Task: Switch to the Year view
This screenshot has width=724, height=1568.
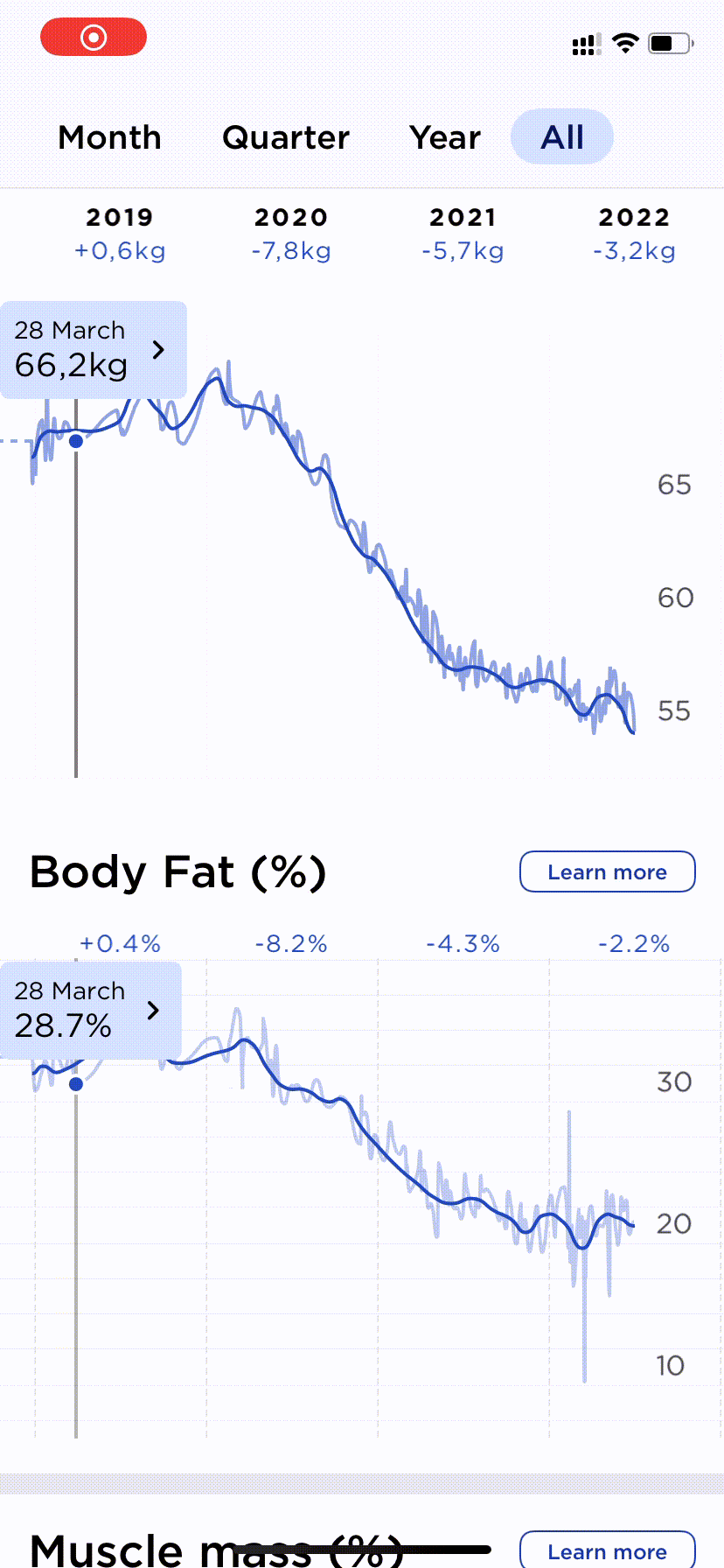Action: tap(445, 137)
